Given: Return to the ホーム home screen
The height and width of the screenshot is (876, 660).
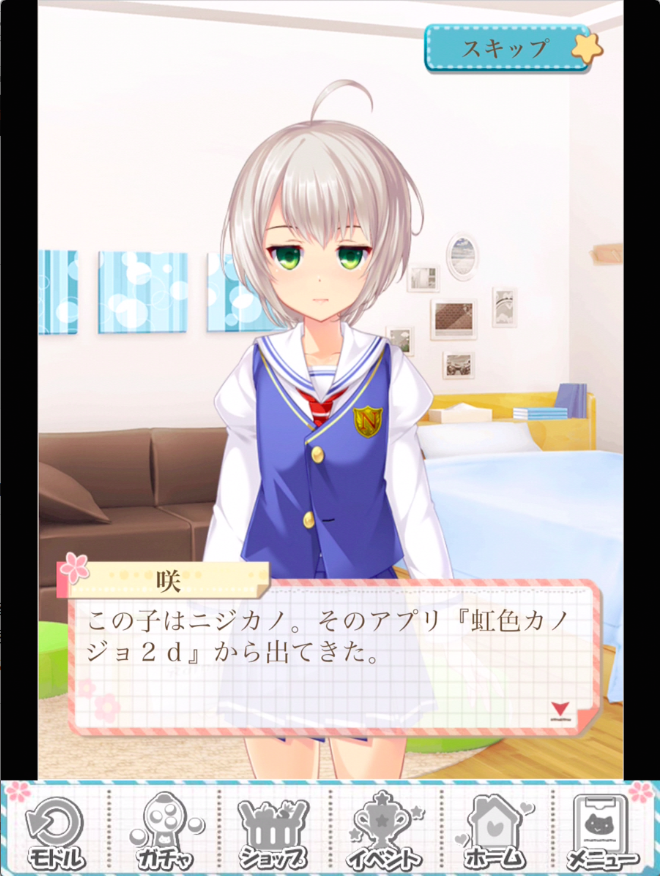Looking at the screenshot, I should click(494, 830).
